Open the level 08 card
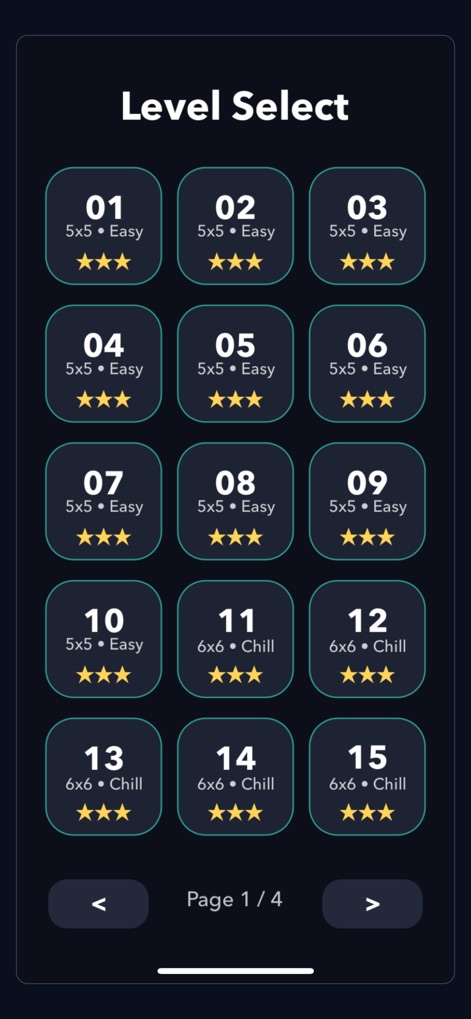 click(235, 501)
